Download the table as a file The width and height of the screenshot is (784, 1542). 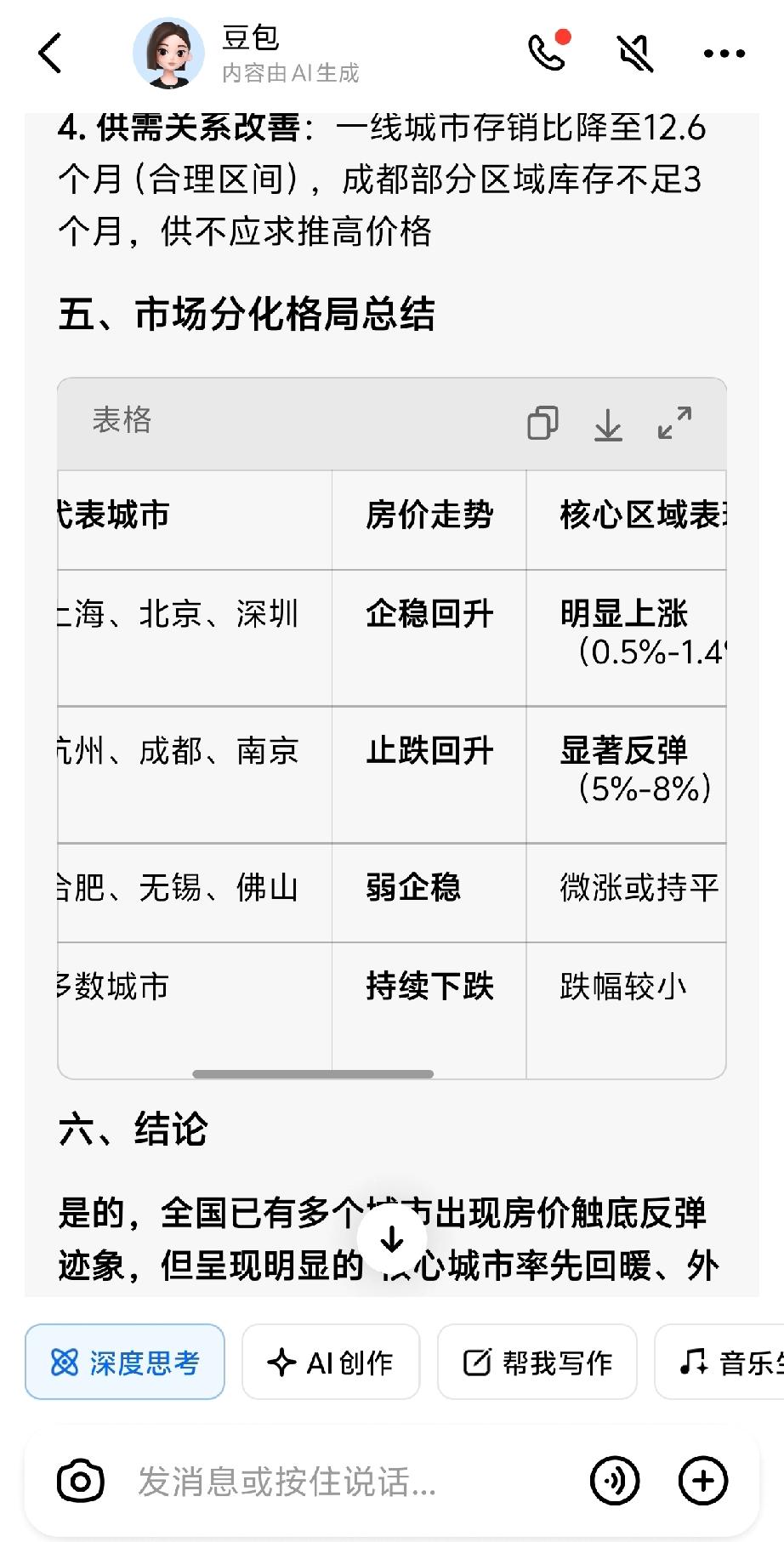pos(609,423)
